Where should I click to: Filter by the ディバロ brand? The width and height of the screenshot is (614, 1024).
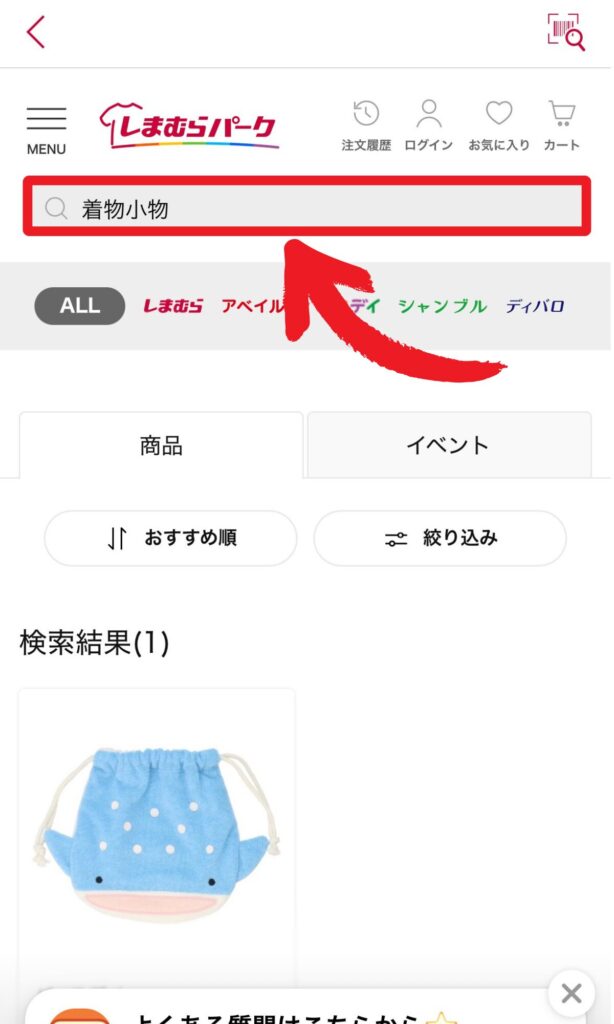[x=535, y=306]
